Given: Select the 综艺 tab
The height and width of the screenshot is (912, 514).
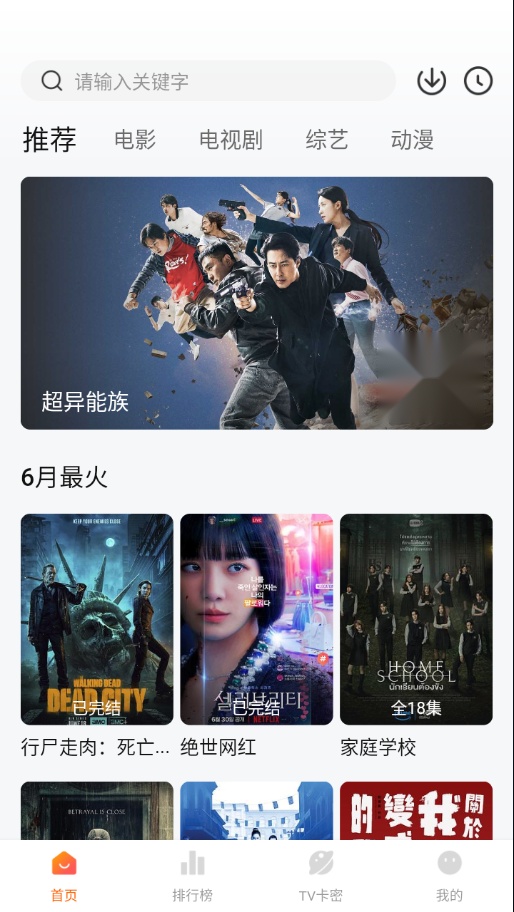Looking at the screenshot, I should tap(327, 140).
